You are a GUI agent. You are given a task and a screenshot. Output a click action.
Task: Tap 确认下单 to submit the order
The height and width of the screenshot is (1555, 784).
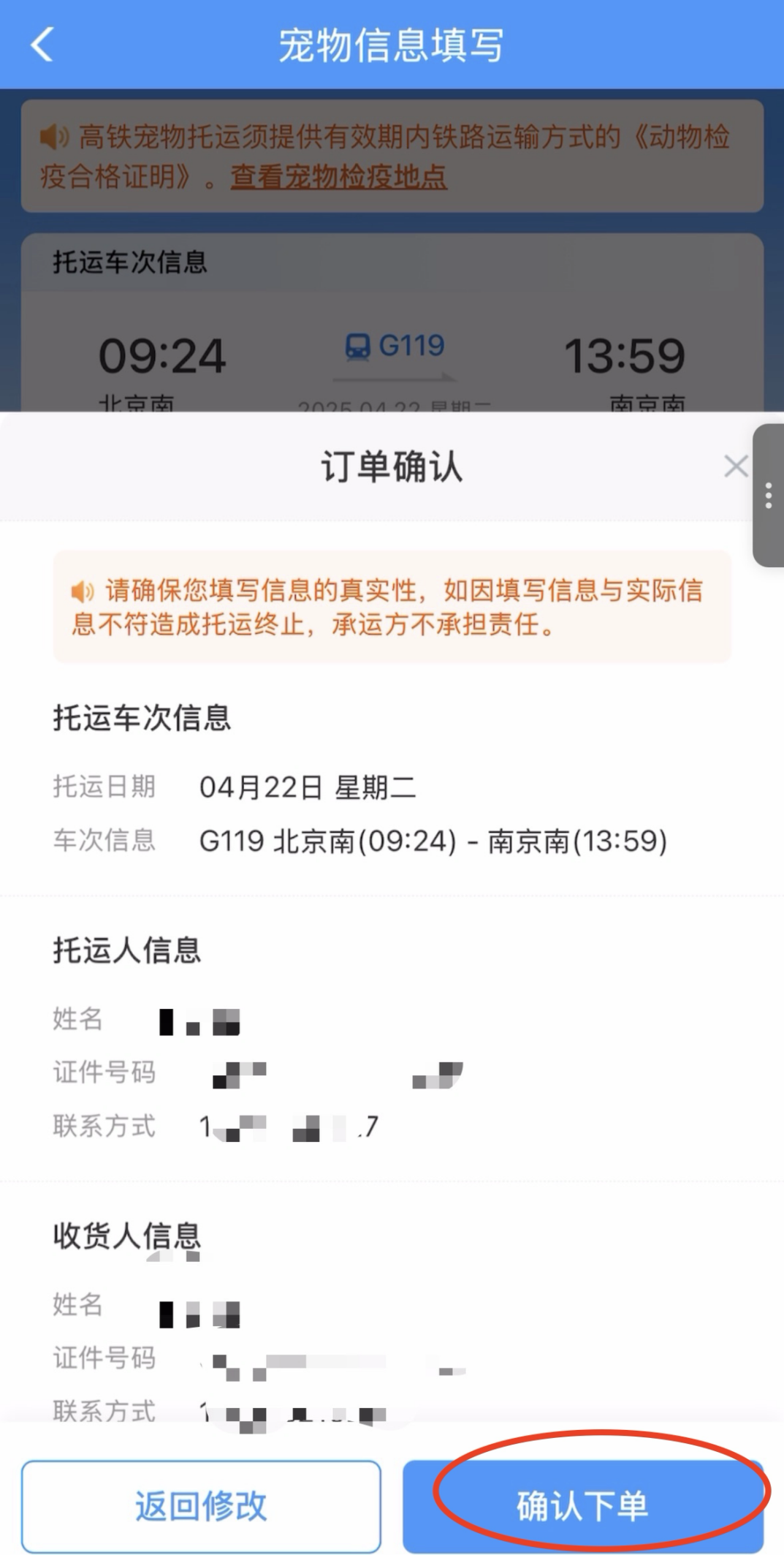582,1506
